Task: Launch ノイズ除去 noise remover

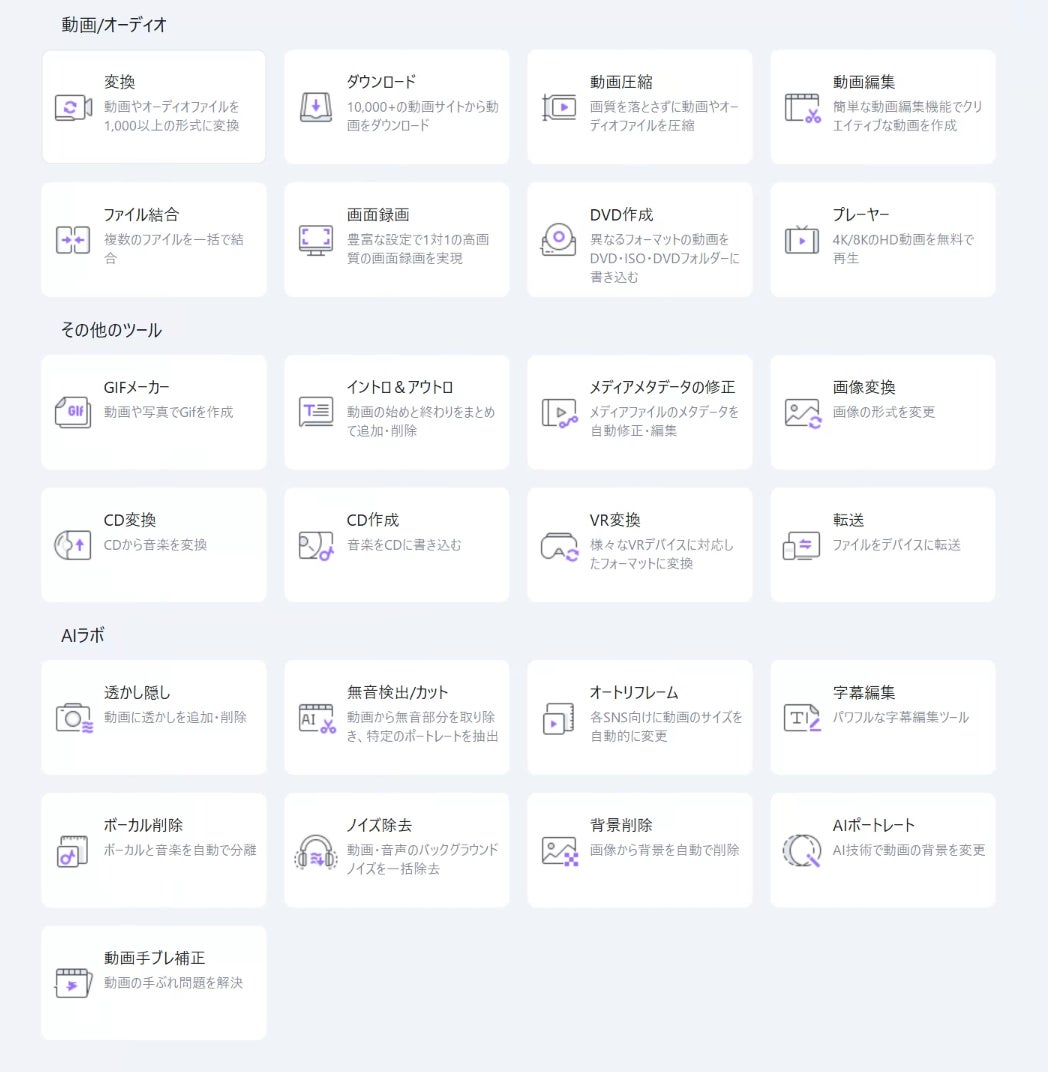Action: click(396, 850)
